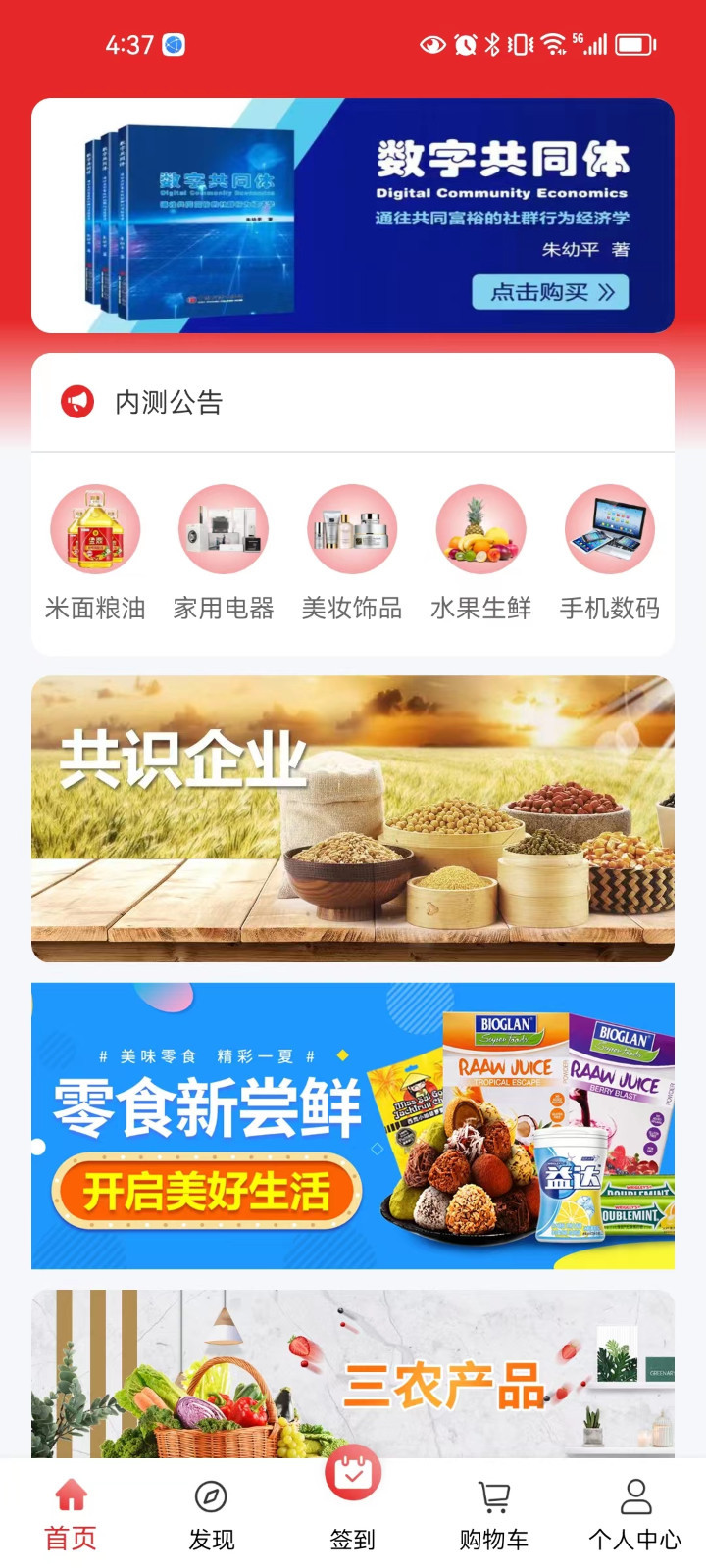
Task: Open the 数字共同体 book banner
Action: click(x=353, y=216)
